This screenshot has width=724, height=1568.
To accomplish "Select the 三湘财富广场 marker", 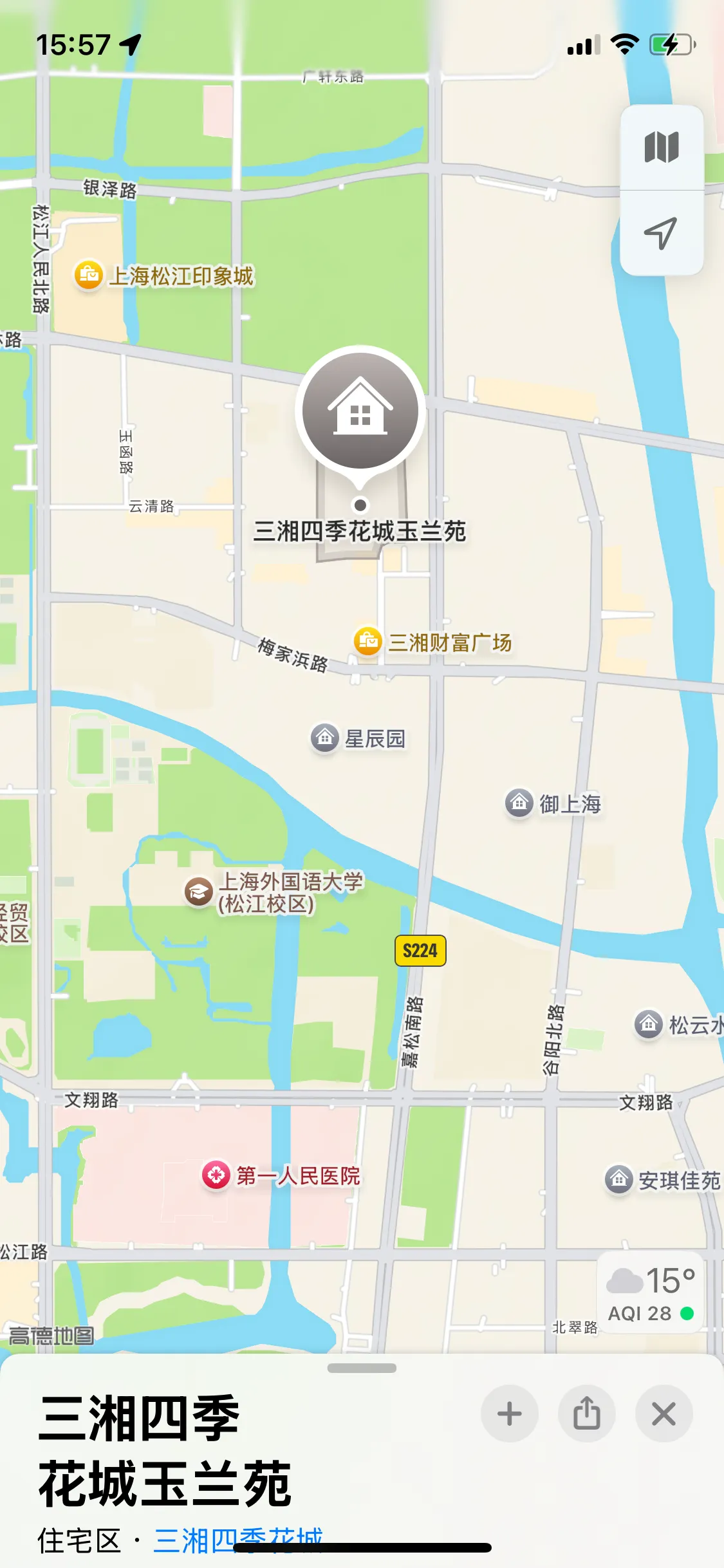I will point(368,641).
